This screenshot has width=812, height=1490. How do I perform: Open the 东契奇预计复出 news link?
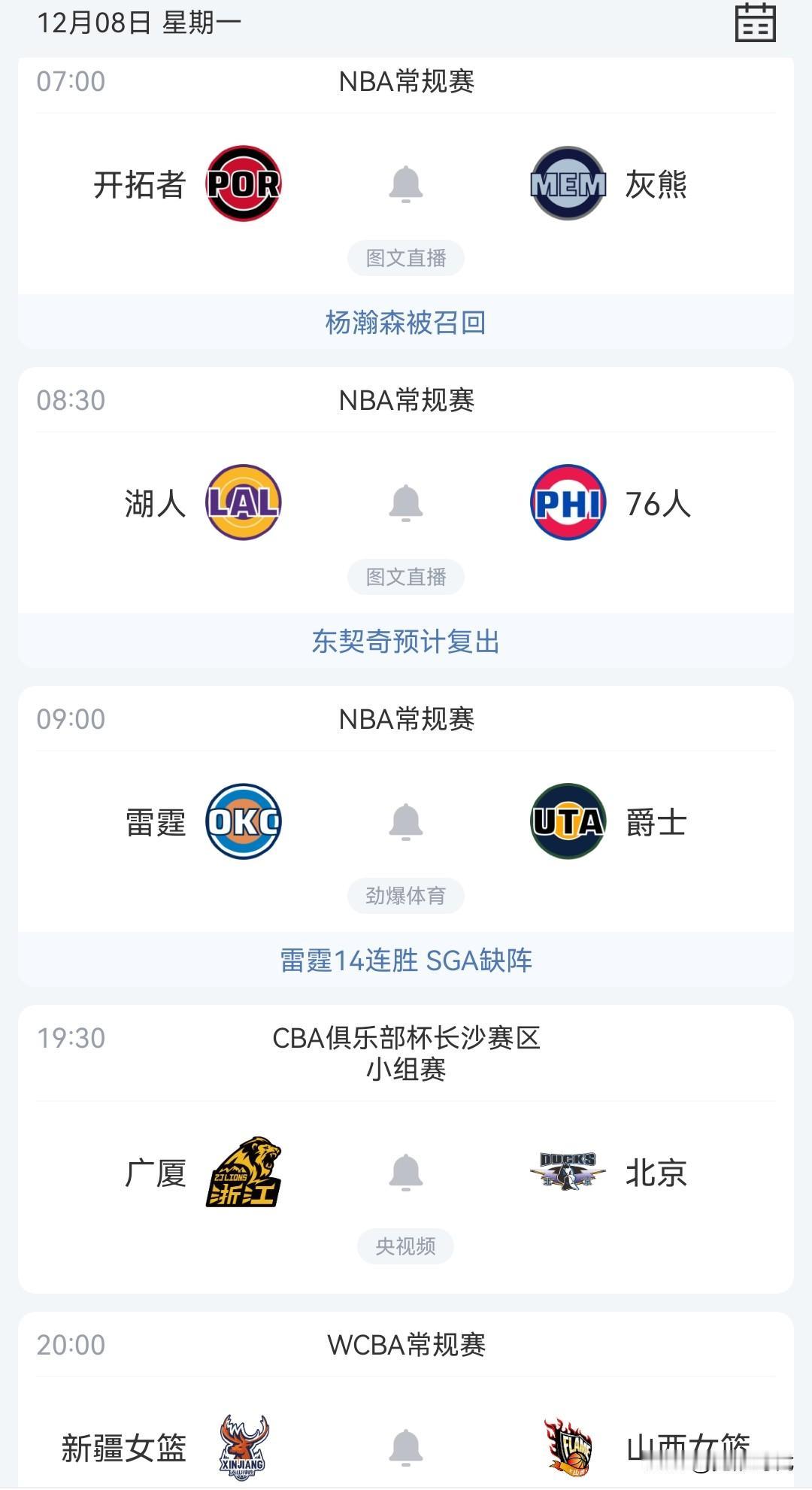(x=406, y=642)
